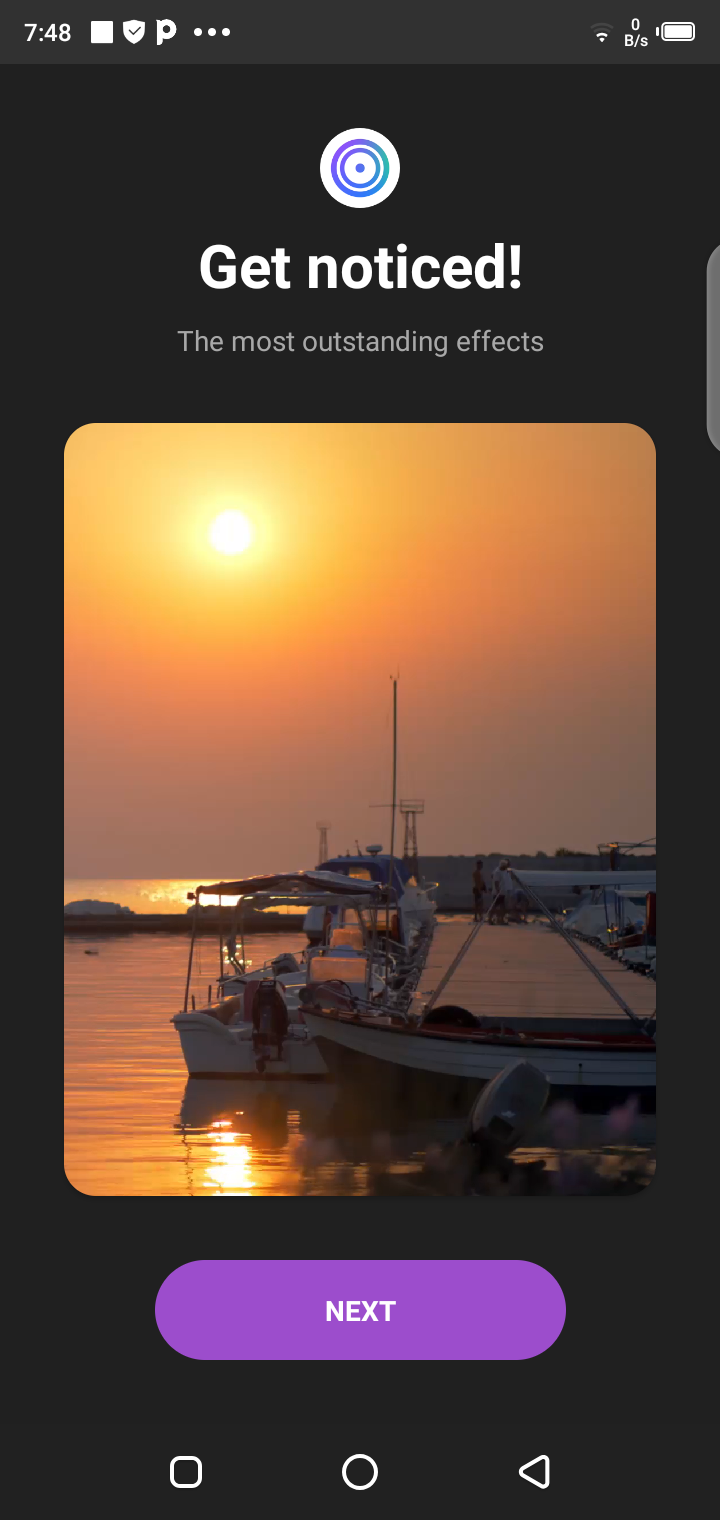Tap the NEXT button
Screen dimensions: 720x1520
pyautogui.click(x=360, y=1310)
